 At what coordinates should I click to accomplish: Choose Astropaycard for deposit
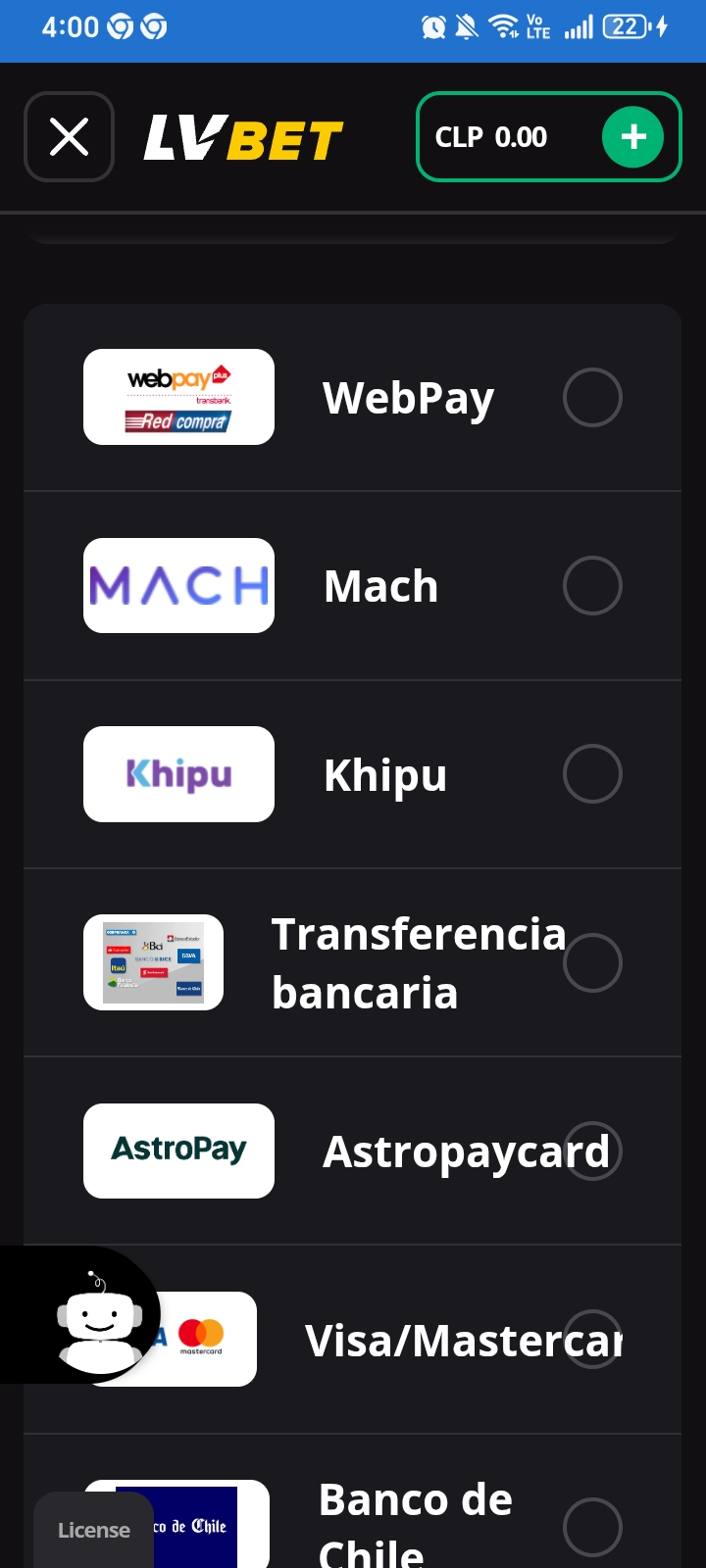tap(592, 1151)
